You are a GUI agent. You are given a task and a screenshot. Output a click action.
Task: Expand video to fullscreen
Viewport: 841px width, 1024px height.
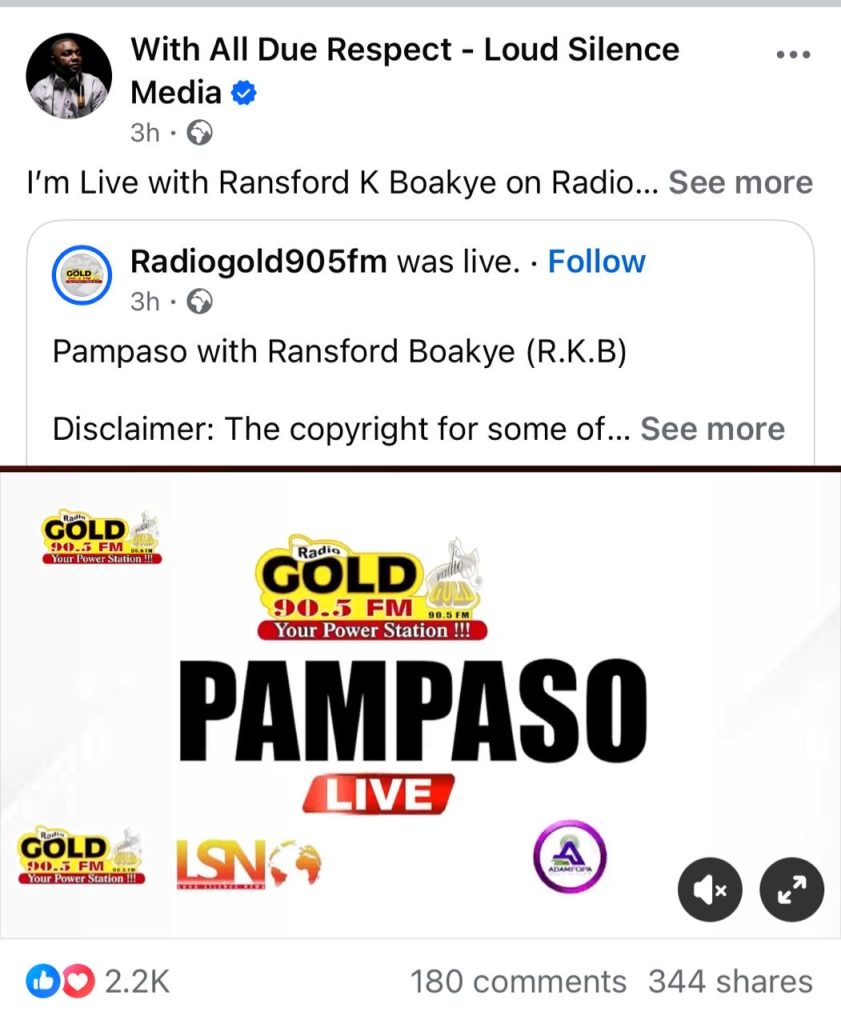pyautogui.click(x=792, y=889)
